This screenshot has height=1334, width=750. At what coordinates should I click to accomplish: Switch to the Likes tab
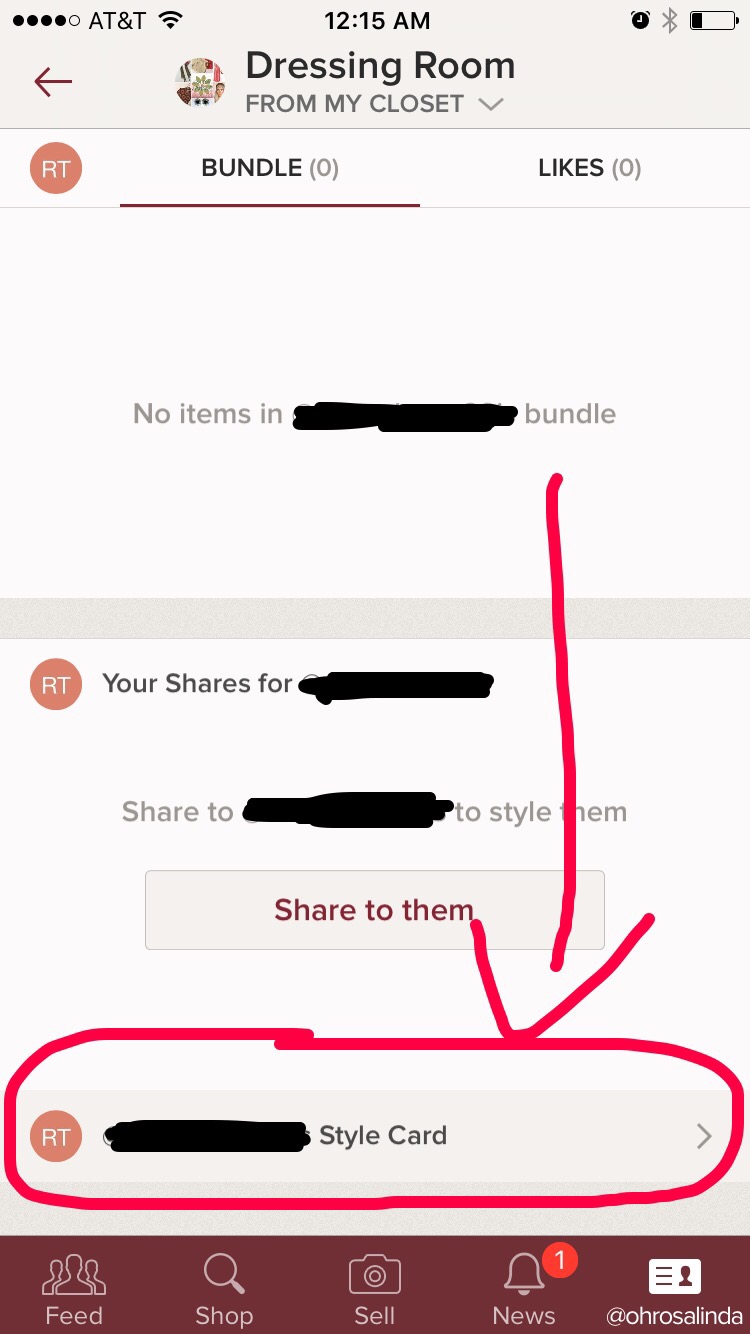point(589,168)
